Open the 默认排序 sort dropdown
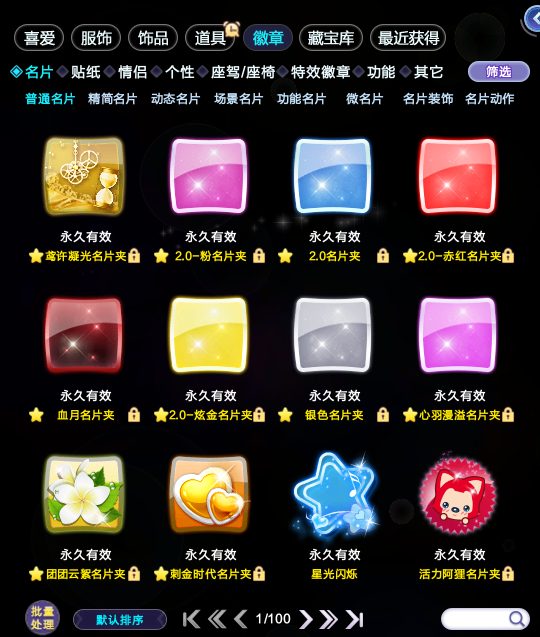Screen dimensions: 540x637 120,620
